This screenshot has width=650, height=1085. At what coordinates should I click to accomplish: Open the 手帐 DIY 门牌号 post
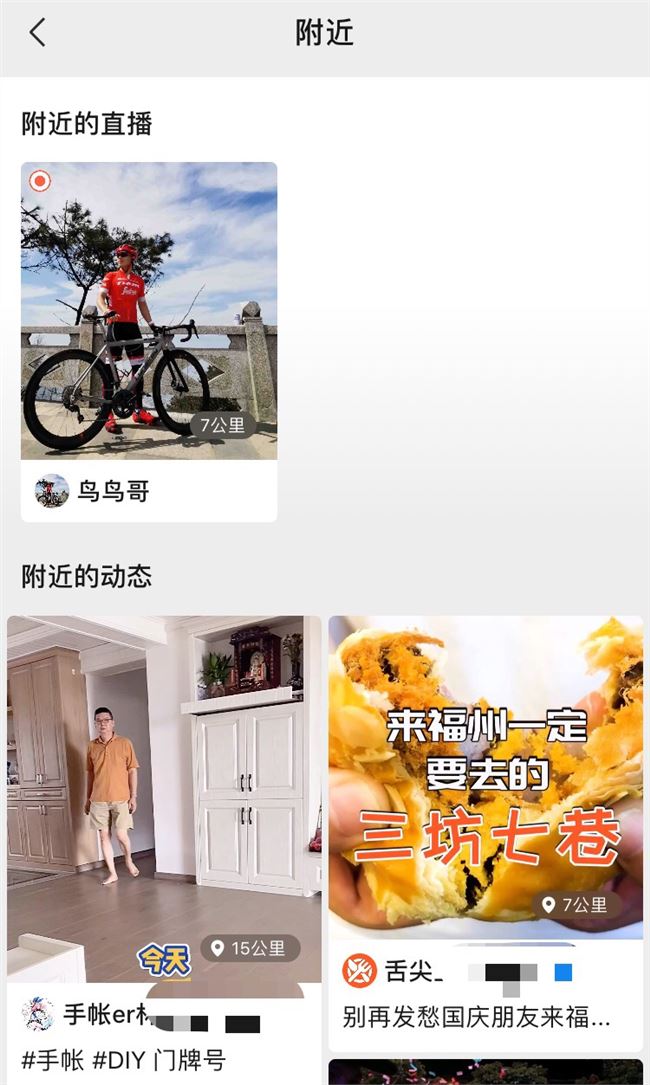(164, 798)
